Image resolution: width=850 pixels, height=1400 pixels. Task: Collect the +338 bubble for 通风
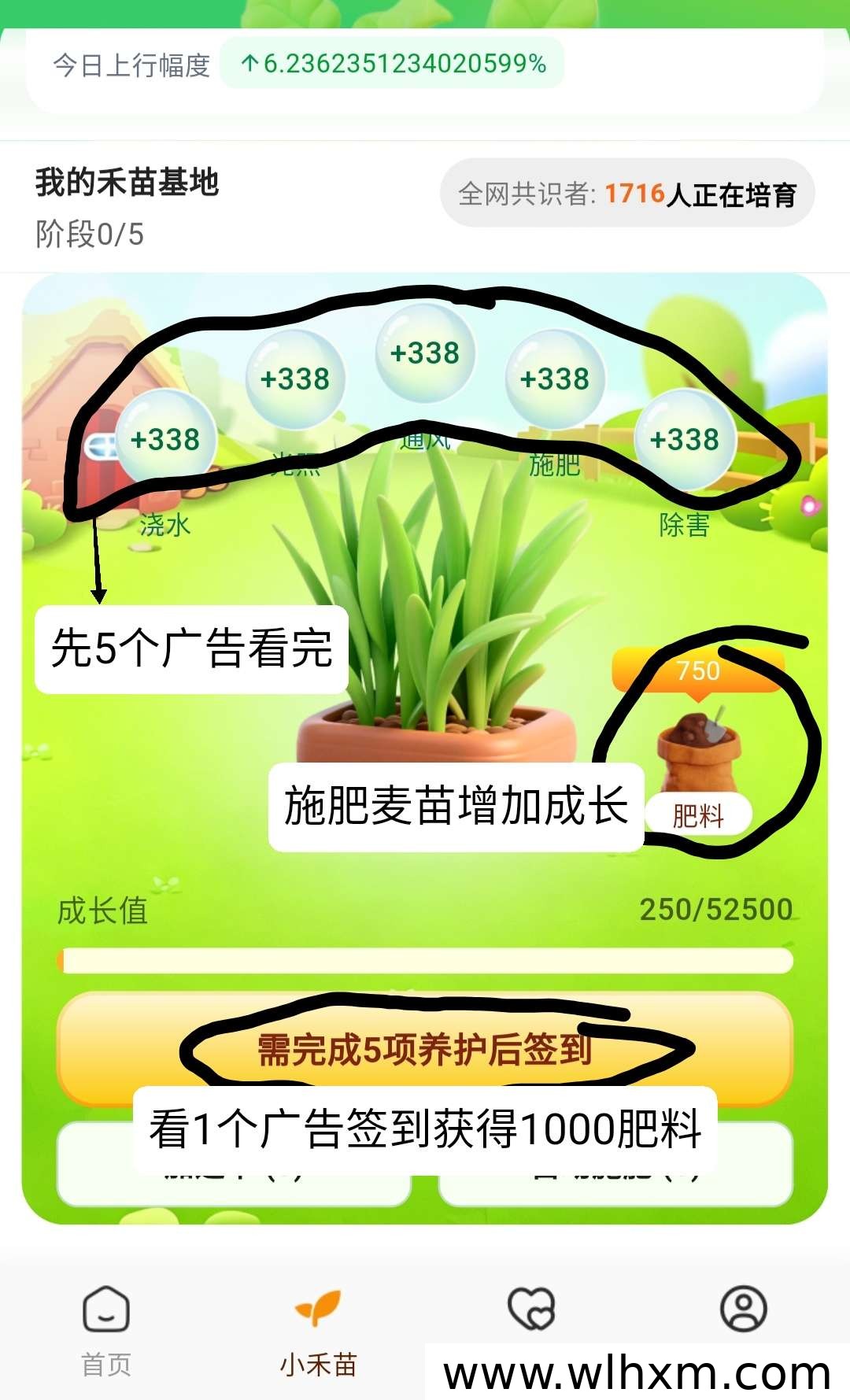(425, 353)
